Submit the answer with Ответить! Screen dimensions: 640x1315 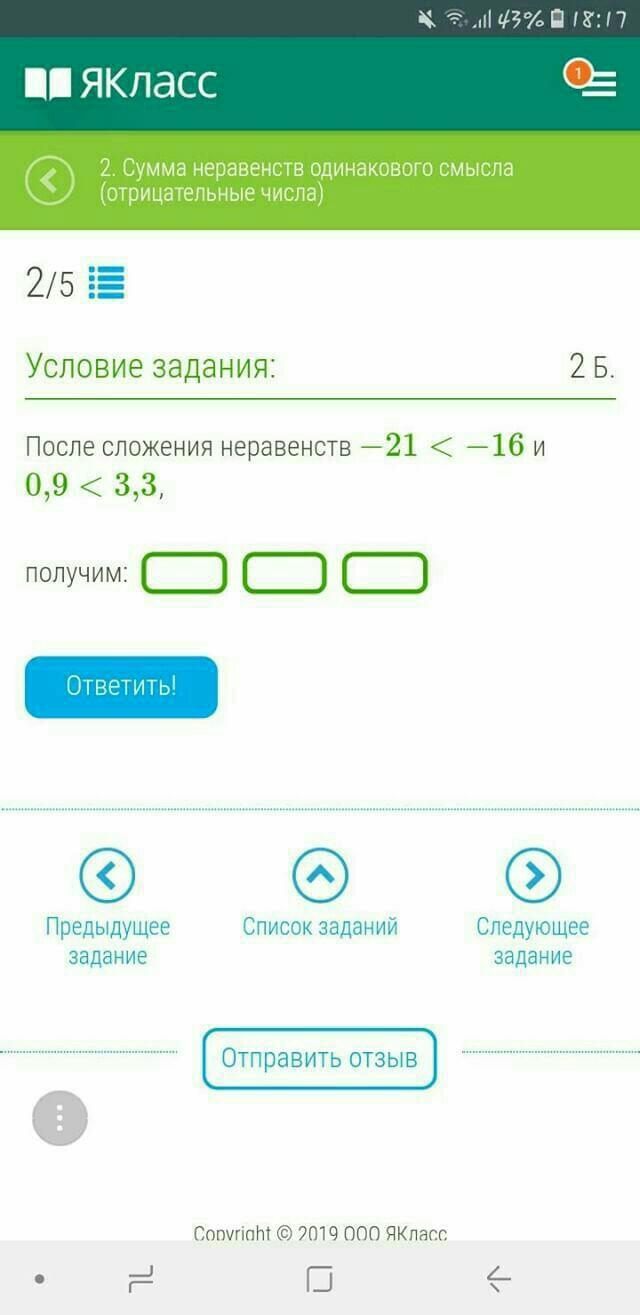pyautogui.click(x=121, y=687)
